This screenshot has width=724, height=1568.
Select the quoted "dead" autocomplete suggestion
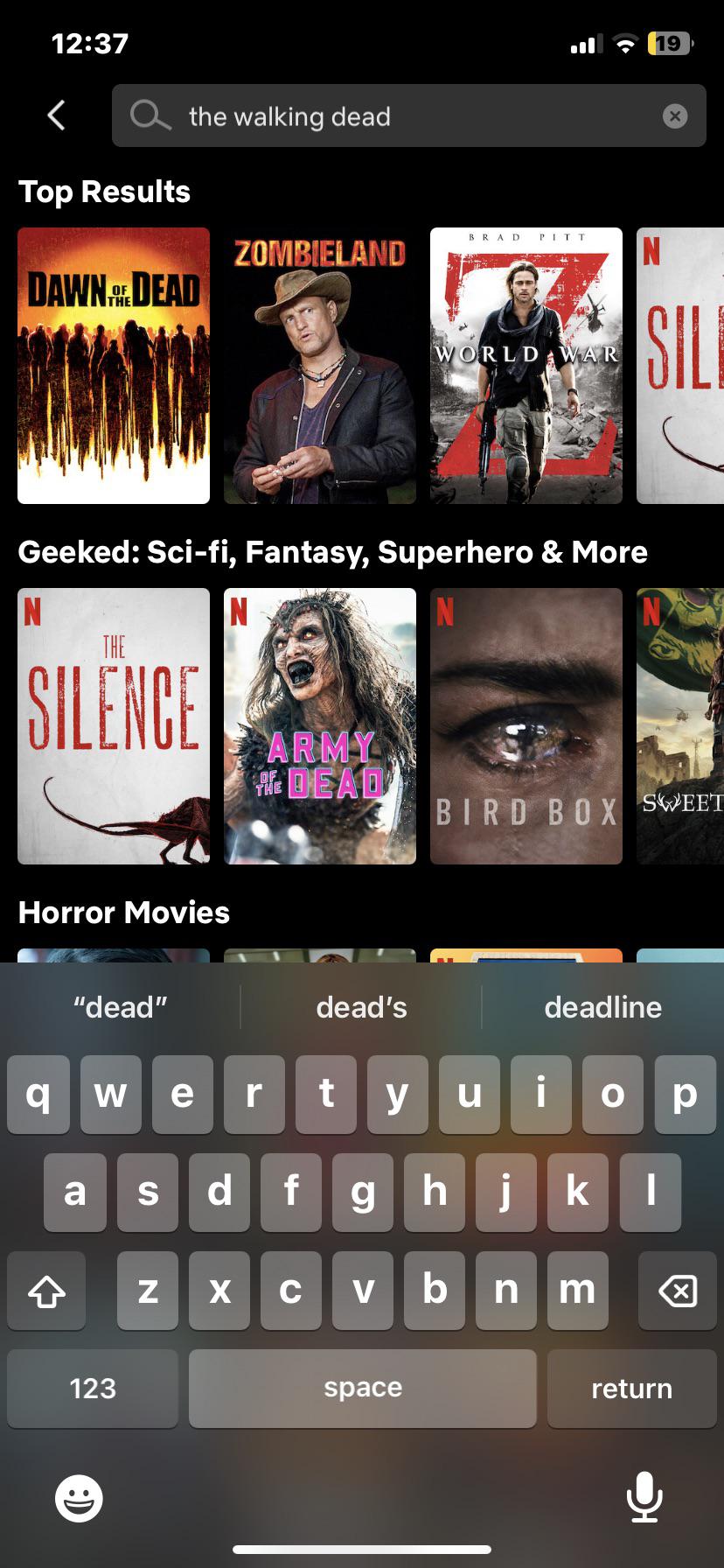coord(120,1006)
